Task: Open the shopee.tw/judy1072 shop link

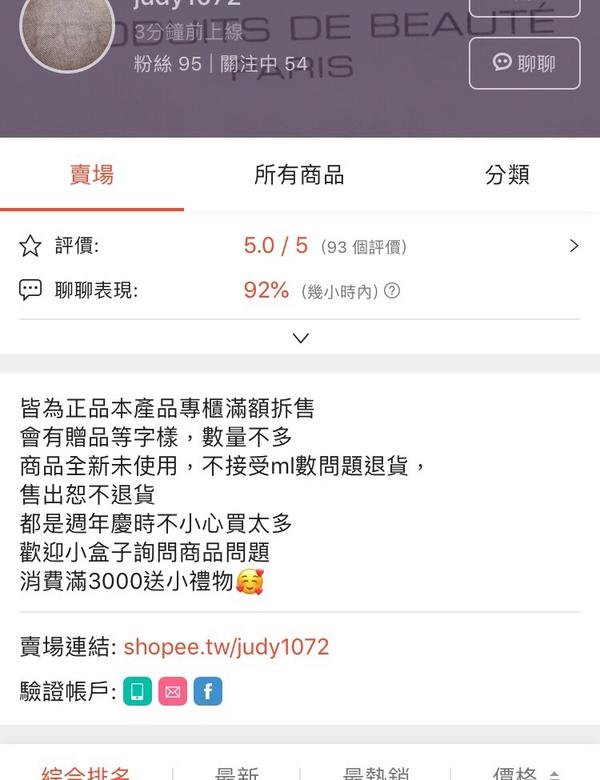Action: tap(226, 646)
